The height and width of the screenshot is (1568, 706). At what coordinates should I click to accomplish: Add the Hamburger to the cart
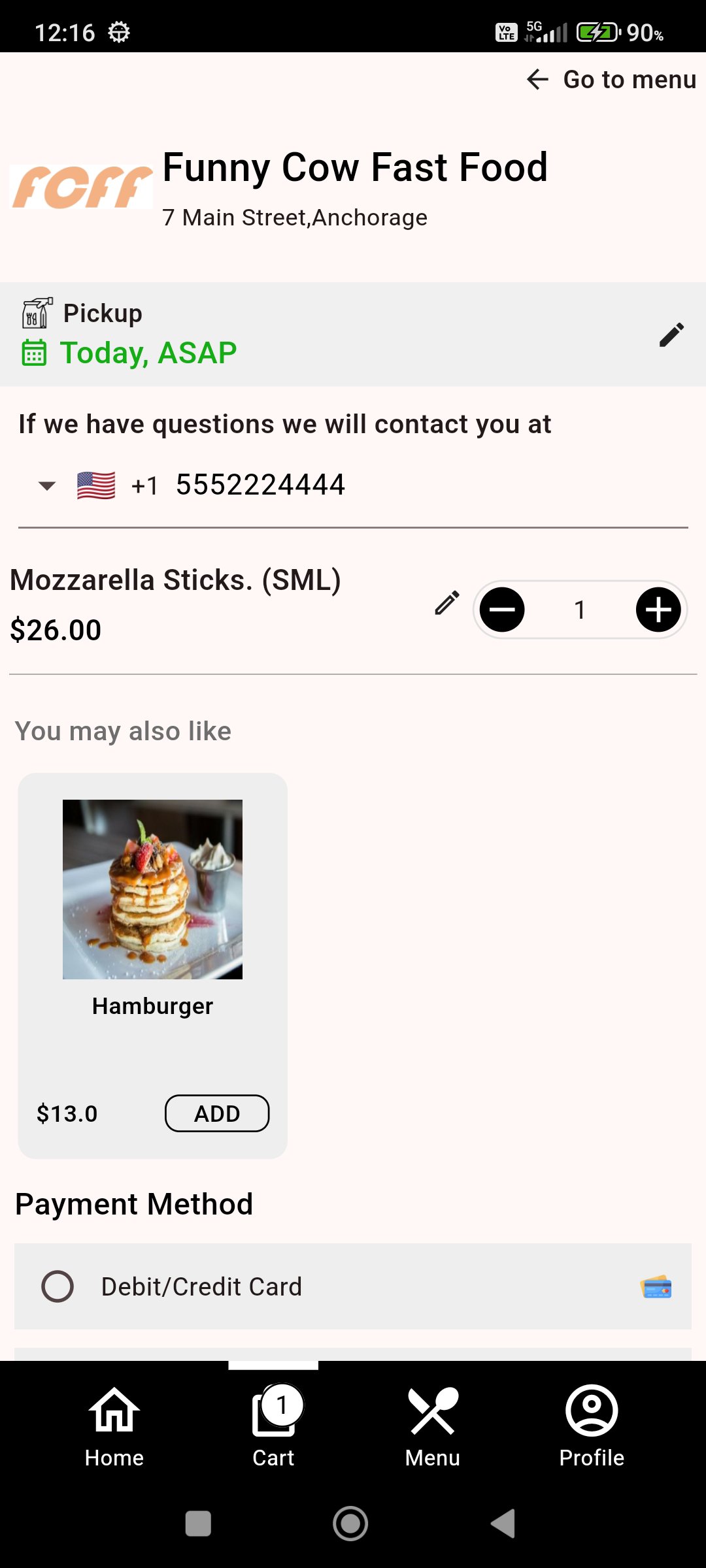coord(217,1113)
